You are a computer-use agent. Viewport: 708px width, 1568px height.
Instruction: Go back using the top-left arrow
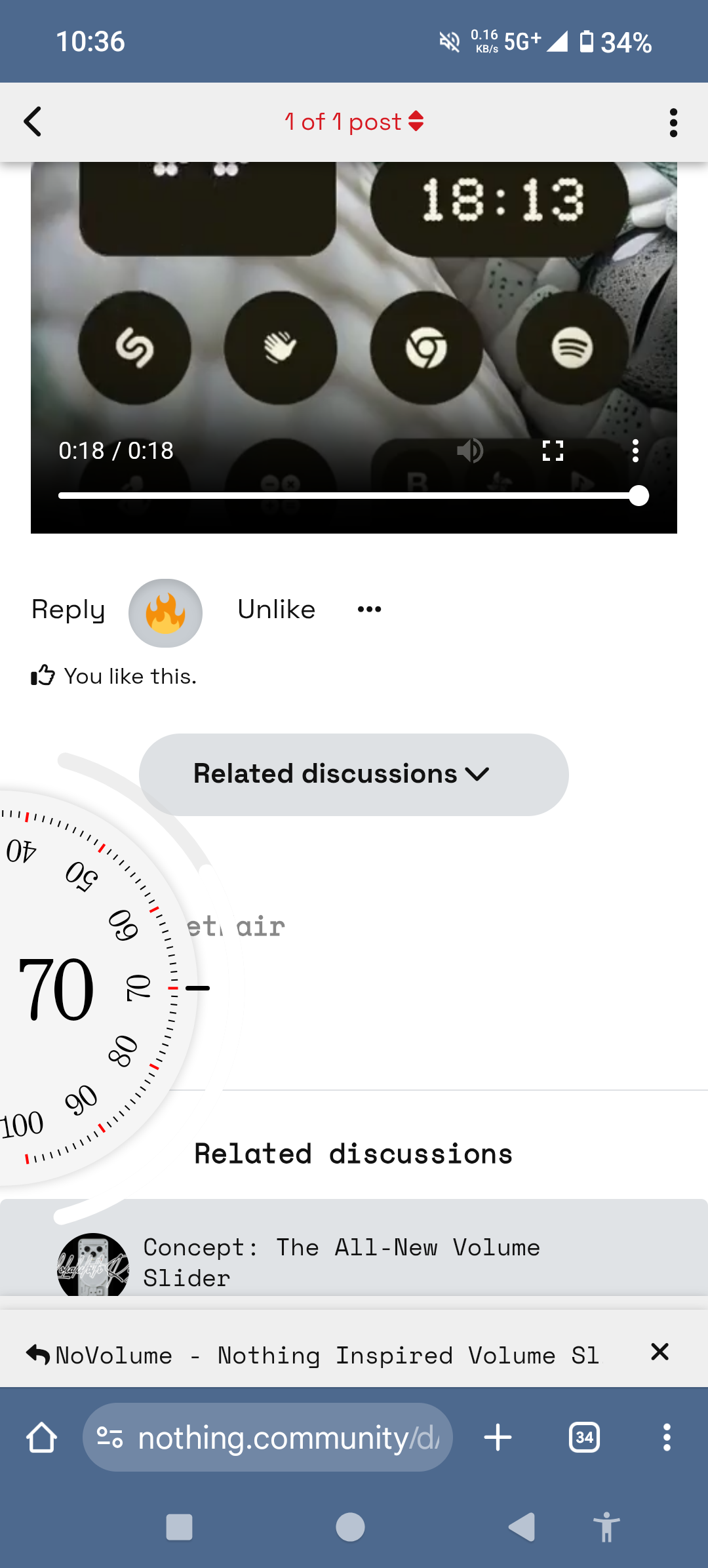click(33, 122)
